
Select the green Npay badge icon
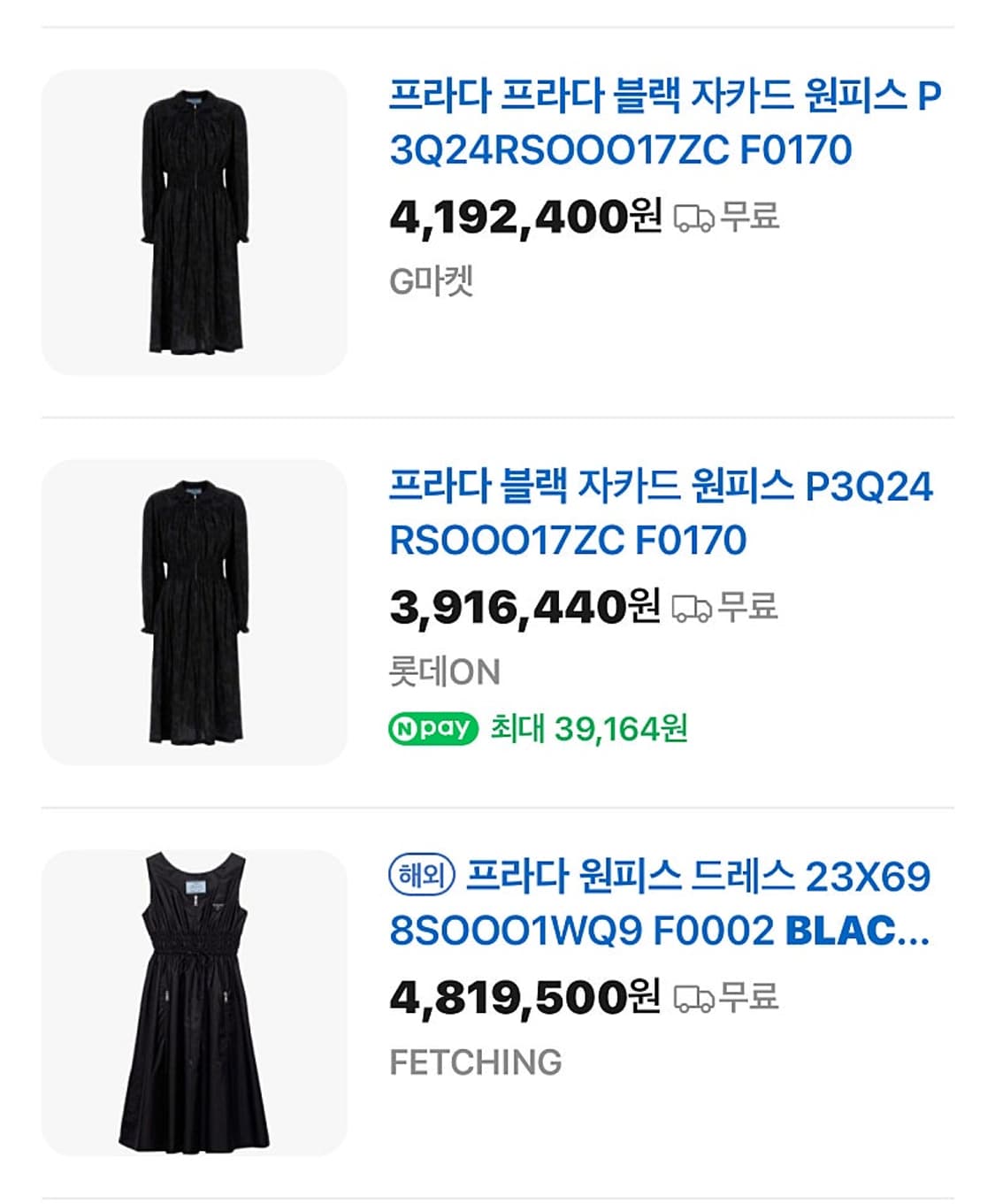click(432, 726)
